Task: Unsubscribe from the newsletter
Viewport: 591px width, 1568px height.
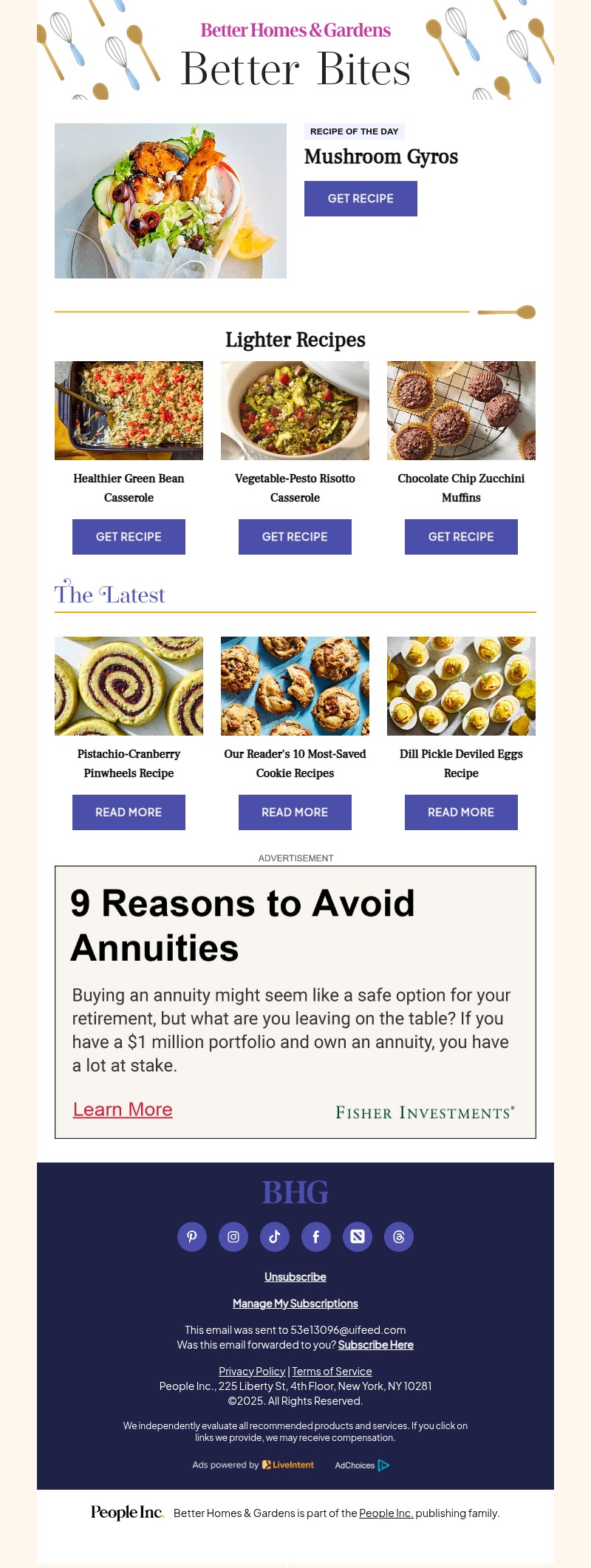Action: point(295,1276)
